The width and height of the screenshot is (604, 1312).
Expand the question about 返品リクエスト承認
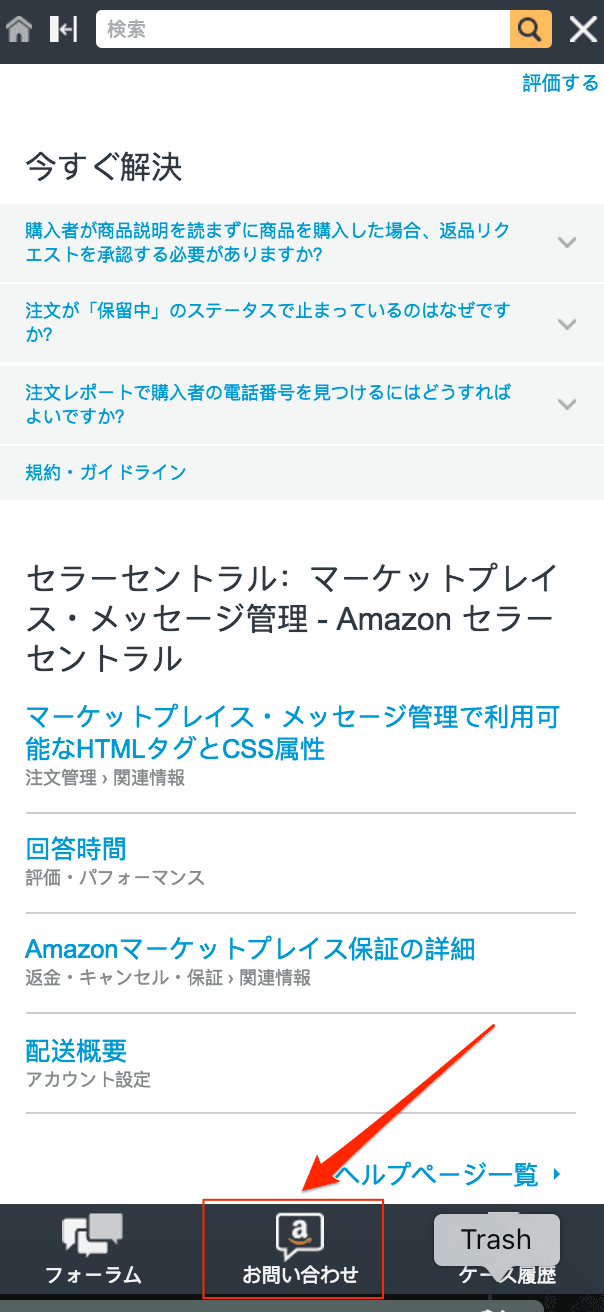[268, 243]
